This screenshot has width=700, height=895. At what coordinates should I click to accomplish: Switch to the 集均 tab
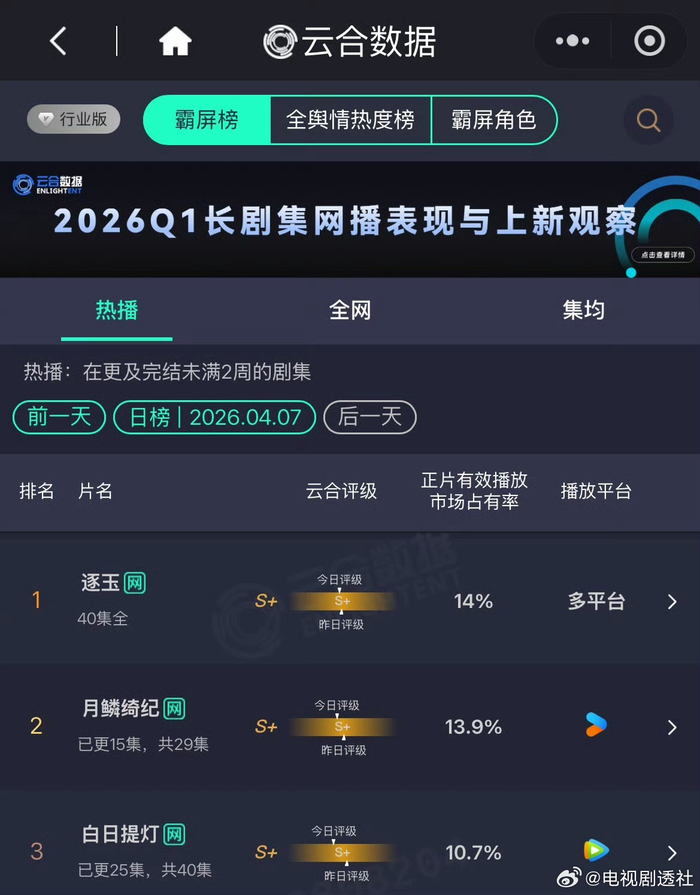click(x=583, y=310)
